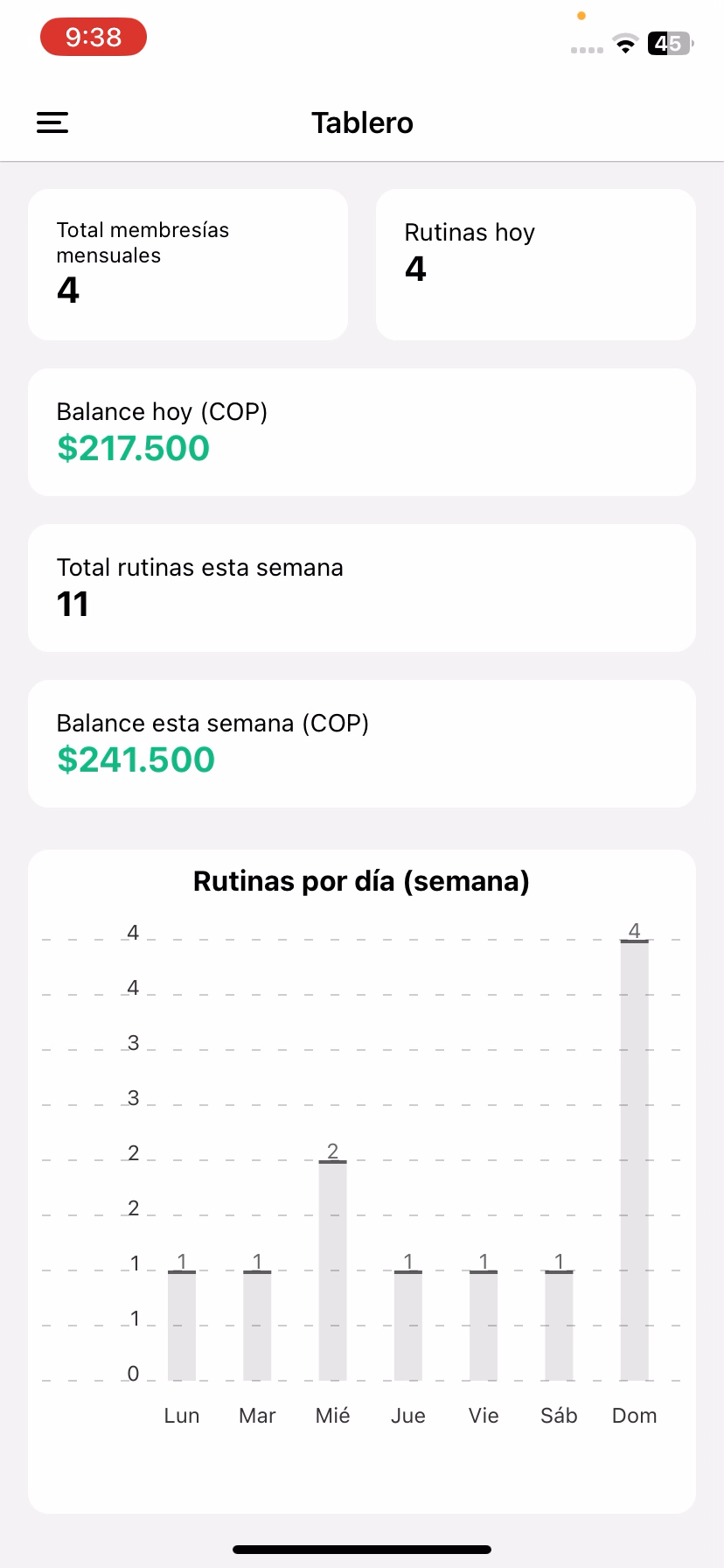The height and width of the screenshot is (1568, 724).
Task: Tap the Wi-Fi status icon
Action: click(624, 44)
